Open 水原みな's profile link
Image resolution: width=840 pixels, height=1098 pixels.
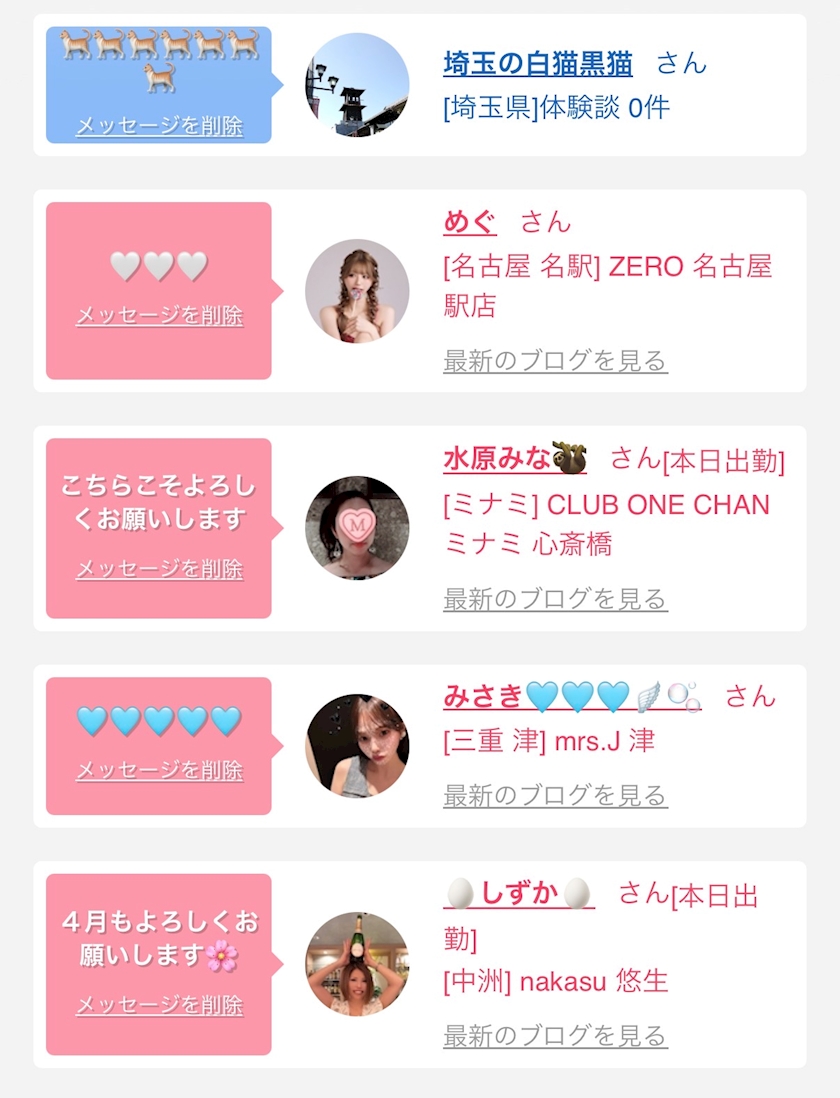(x=514, y=459)
